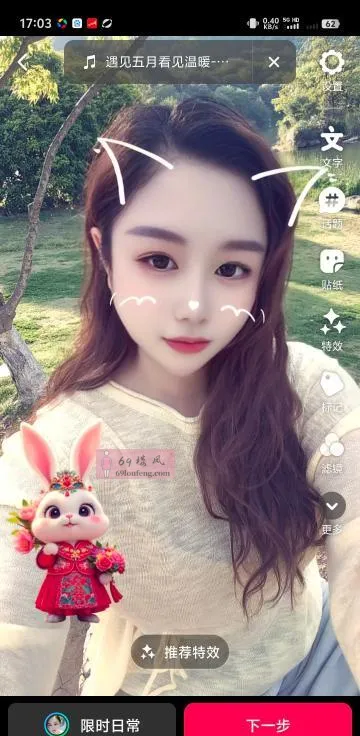Remove the selected music with the X
The image size is (360, 736).
coord(274,62)
